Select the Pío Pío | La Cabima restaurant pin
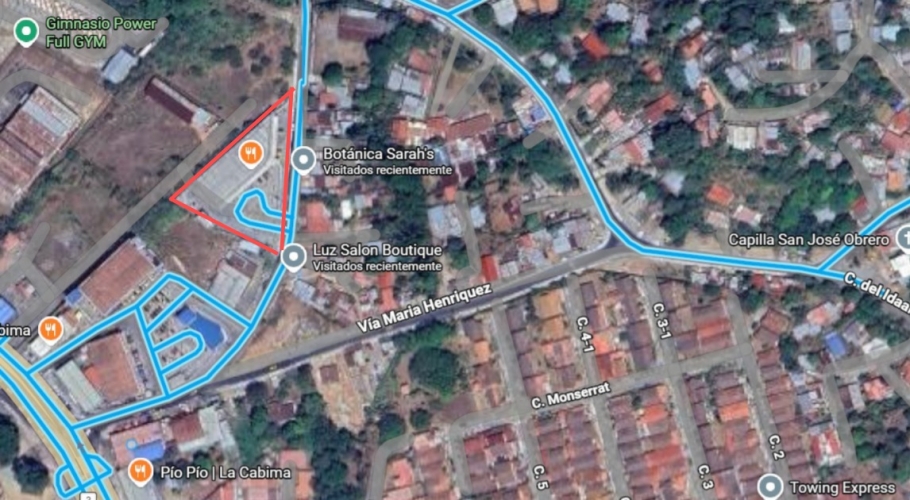This screenshot has width=910, height=500. (141, 468)
